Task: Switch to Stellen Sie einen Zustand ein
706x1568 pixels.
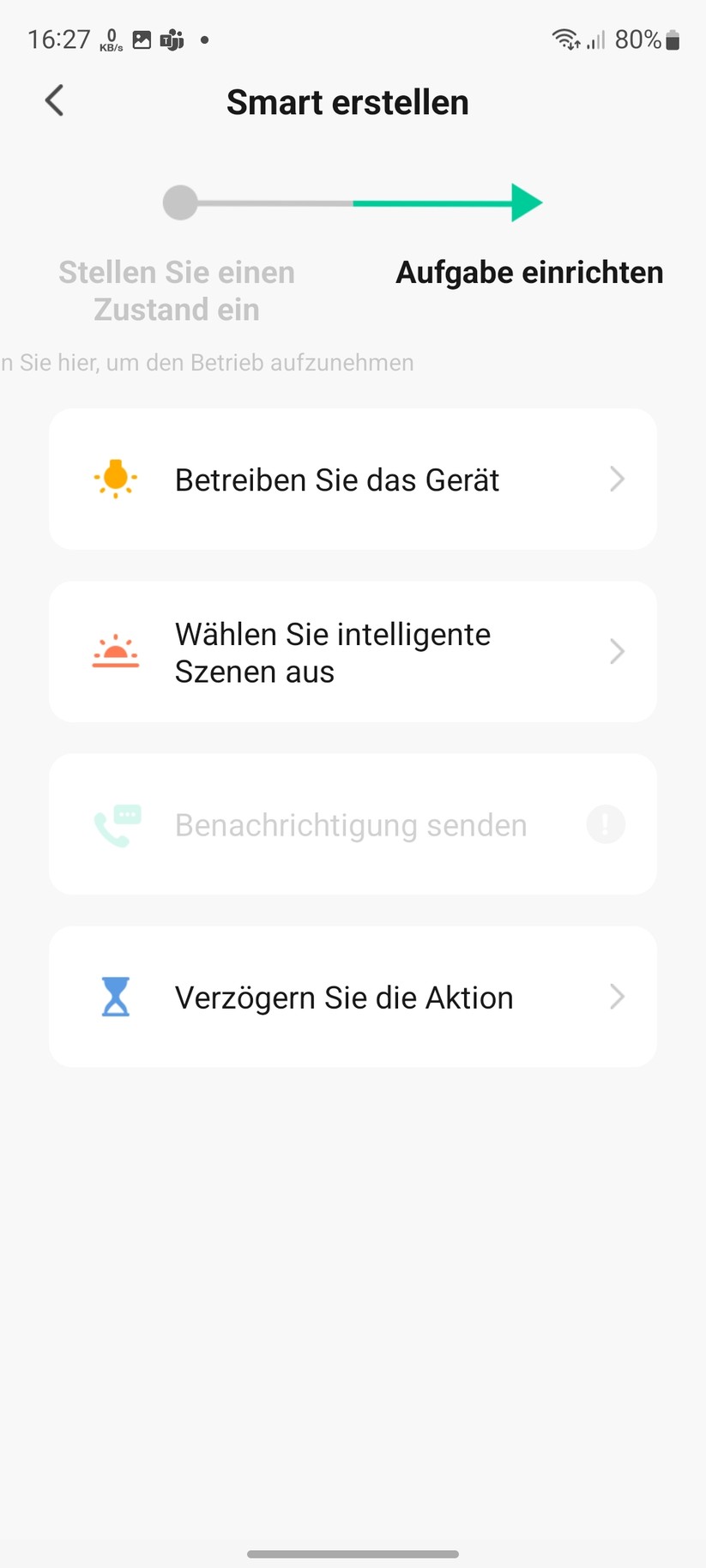Action: point(176,290)
